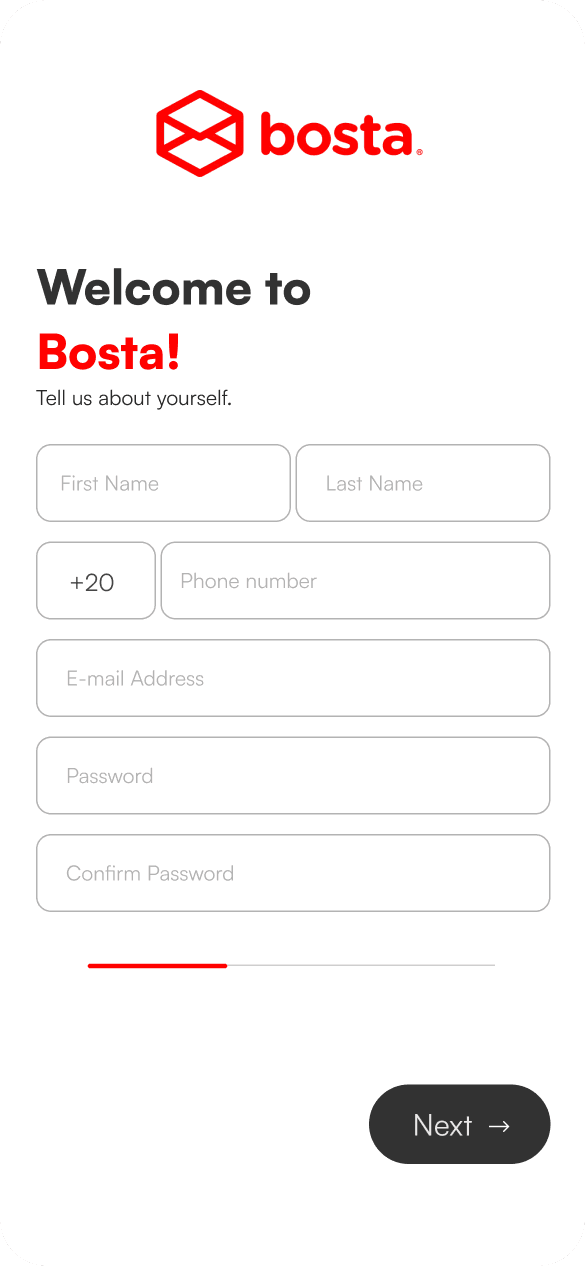
Task: Select the Phone number field
Action: [x=356, y=581]
